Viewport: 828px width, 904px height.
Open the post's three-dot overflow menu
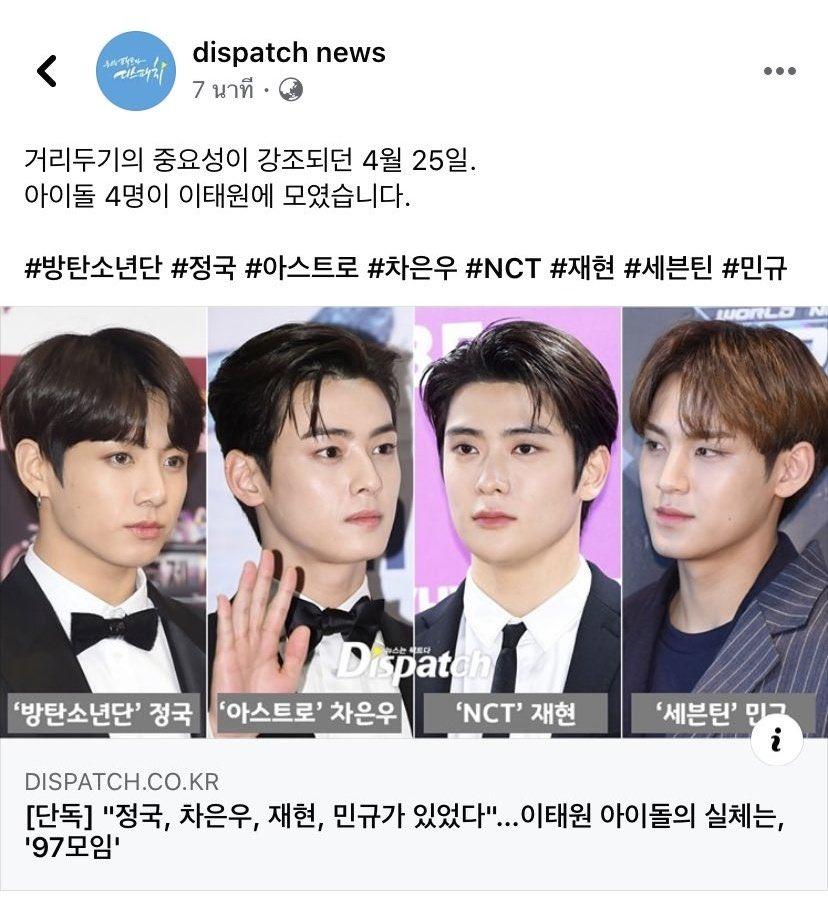coord(779,71)
